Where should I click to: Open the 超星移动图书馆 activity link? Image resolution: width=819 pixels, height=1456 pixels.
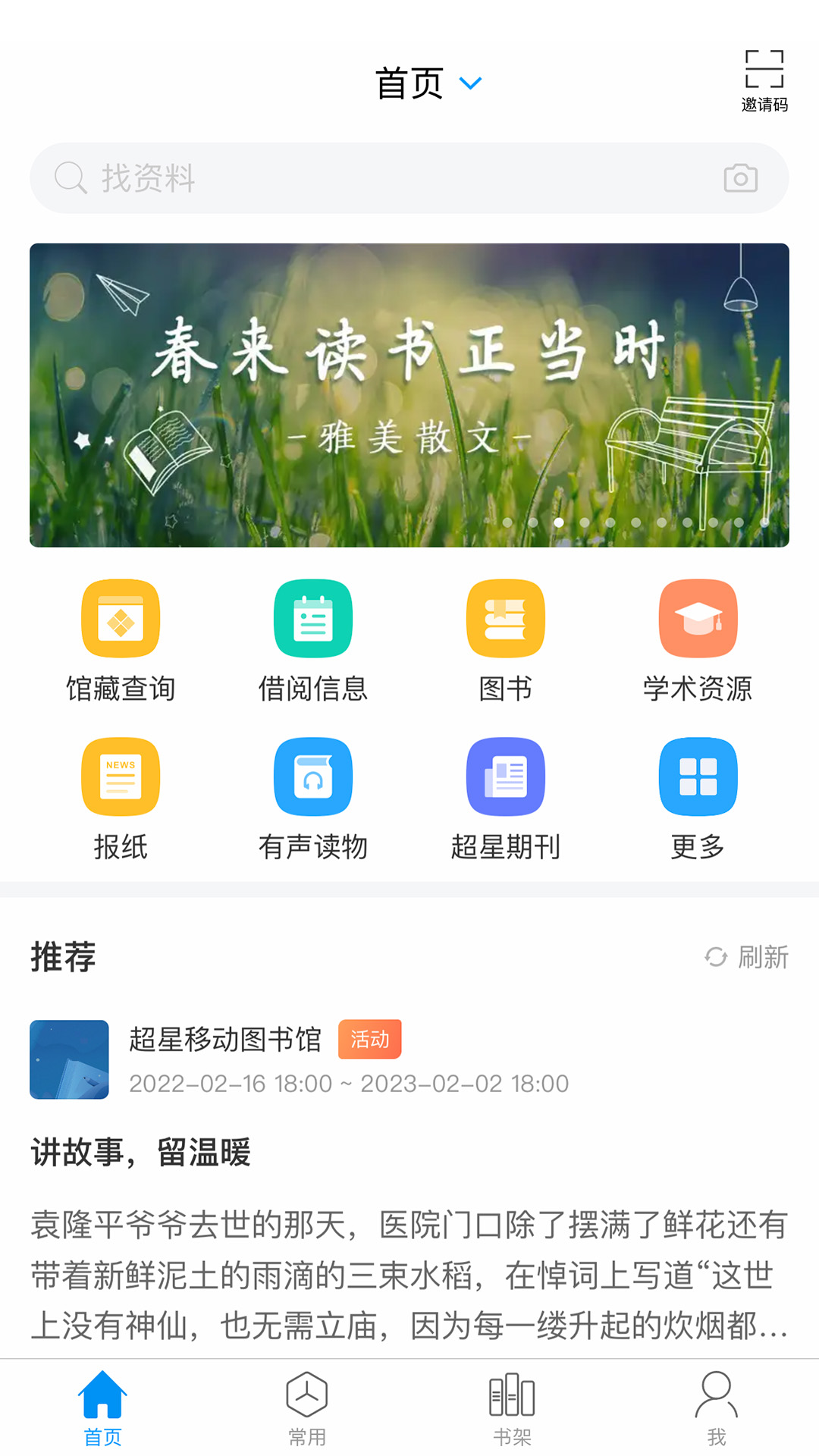(225, 1040)
